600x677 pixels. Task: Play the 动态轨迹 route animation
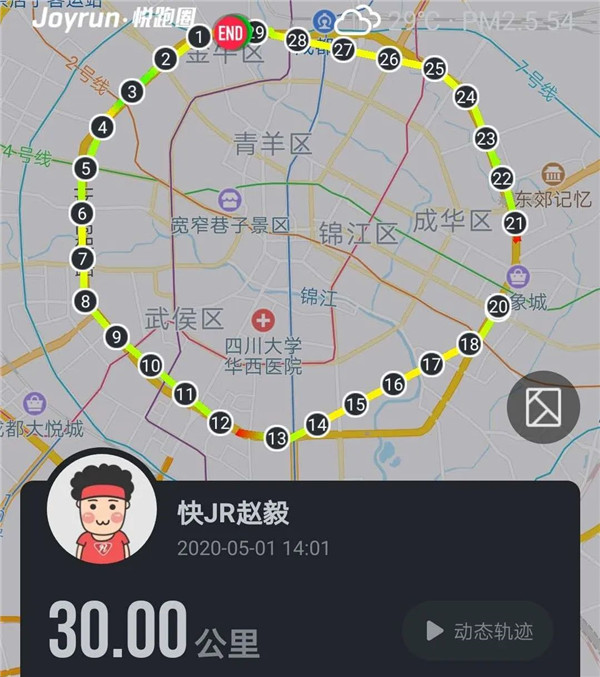[477, 631]
